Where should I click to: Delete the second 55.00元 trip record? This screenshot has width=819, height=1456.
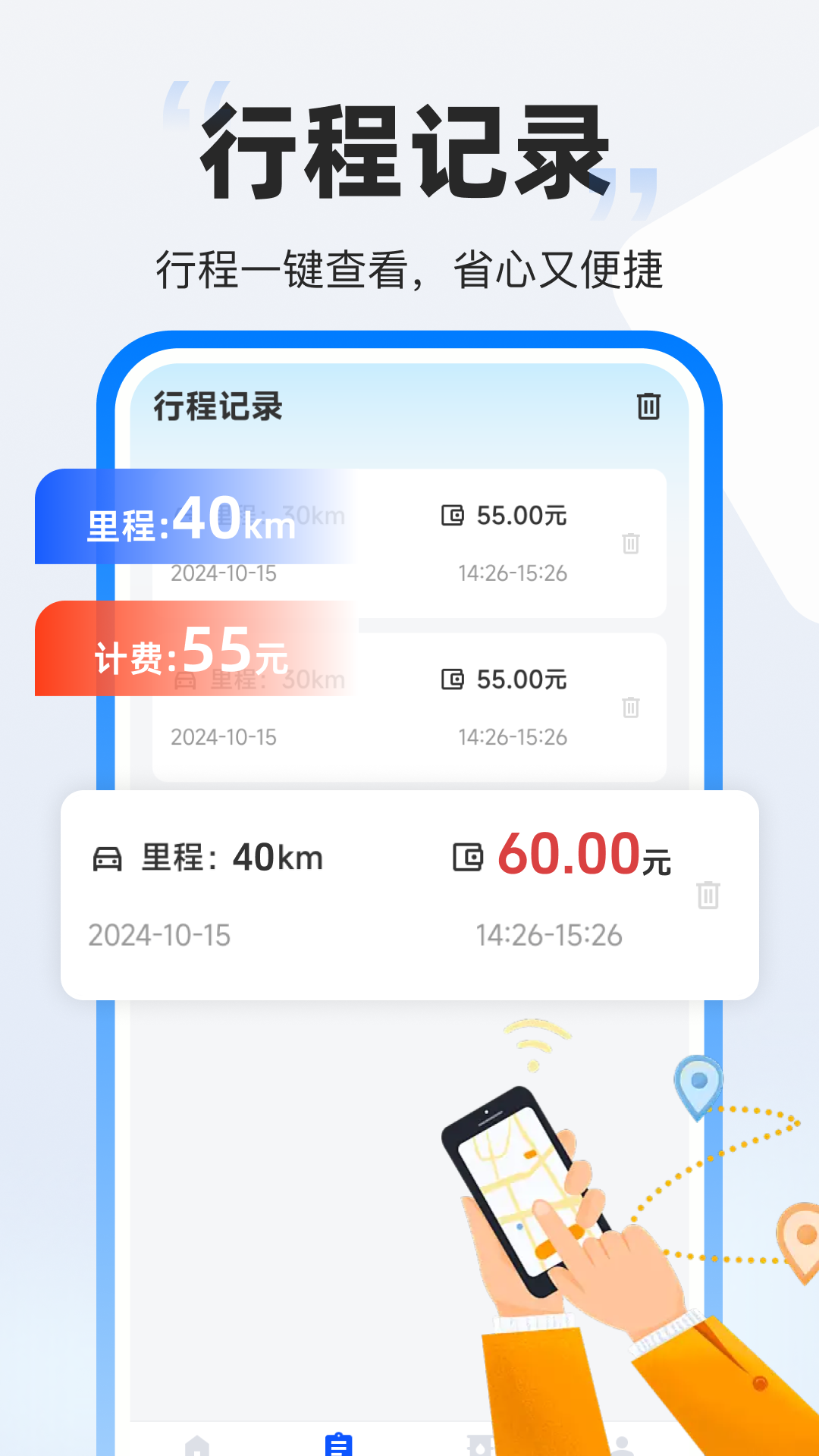point(632,708)
